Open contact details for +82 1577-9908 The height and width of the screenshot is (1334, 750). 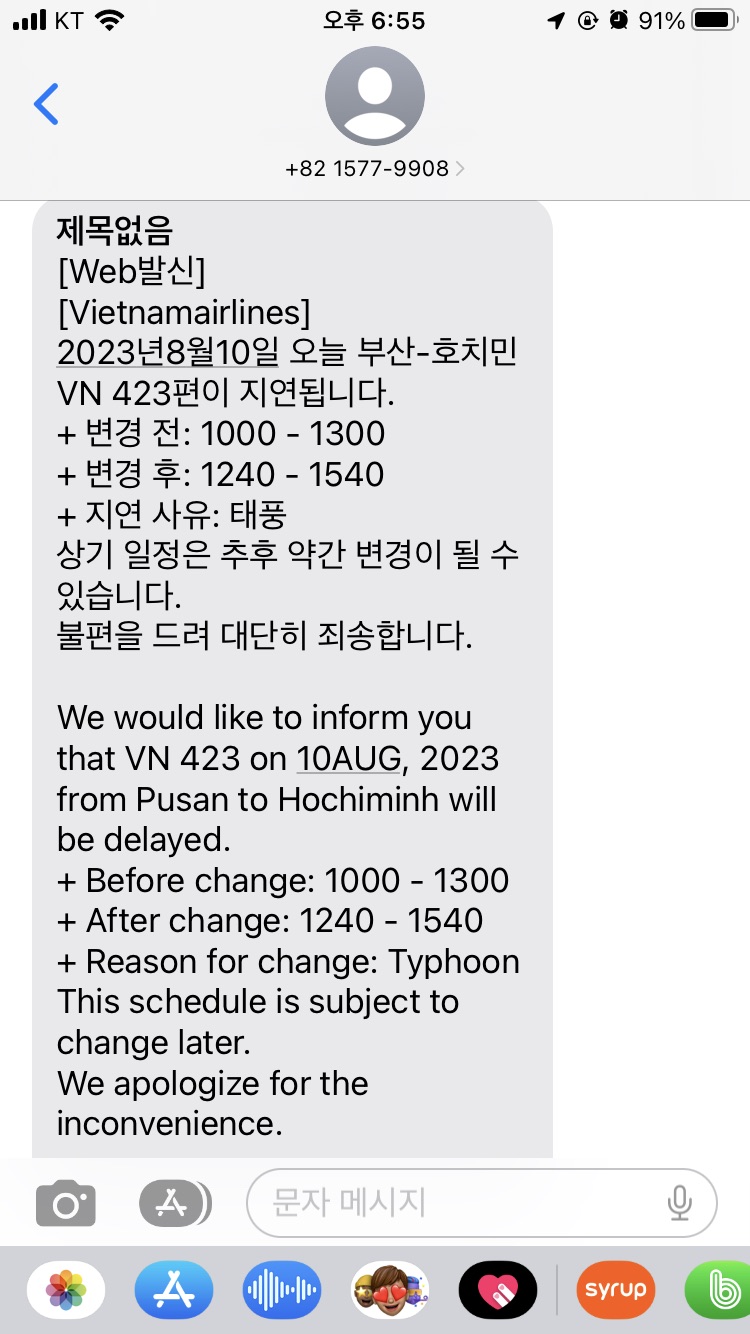(x=375, y=168)
